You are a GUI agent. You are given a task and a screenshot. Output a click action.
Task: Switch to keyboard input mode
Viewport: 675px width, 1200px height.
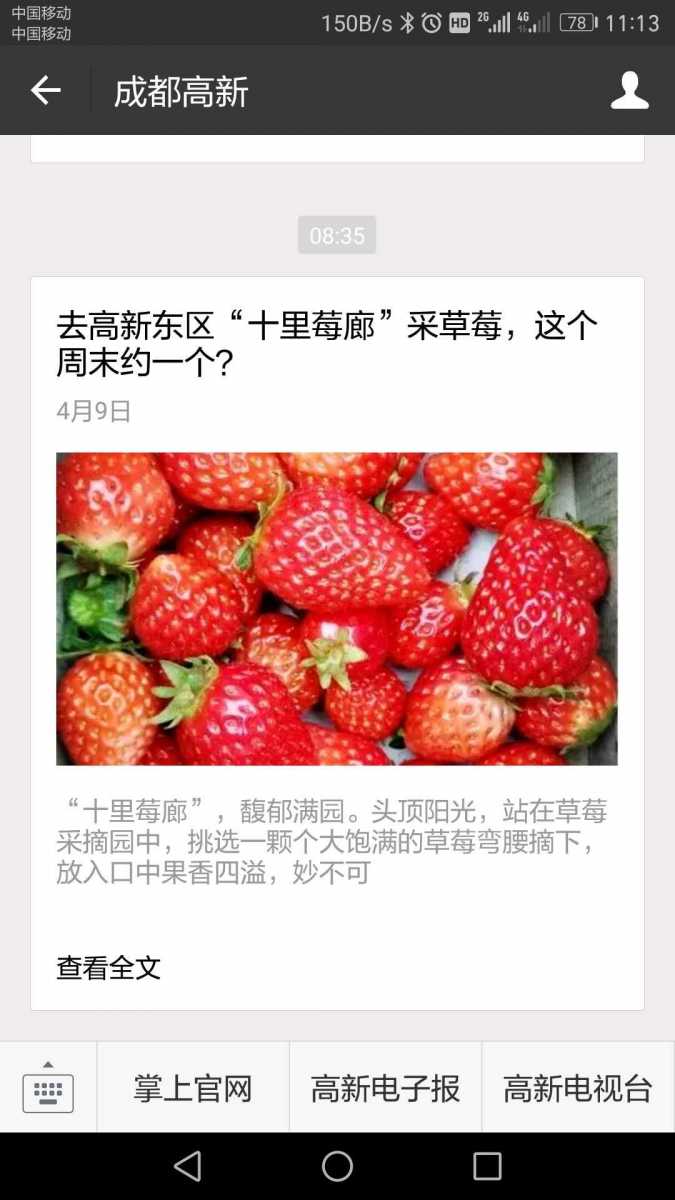tap(48, 1089)
